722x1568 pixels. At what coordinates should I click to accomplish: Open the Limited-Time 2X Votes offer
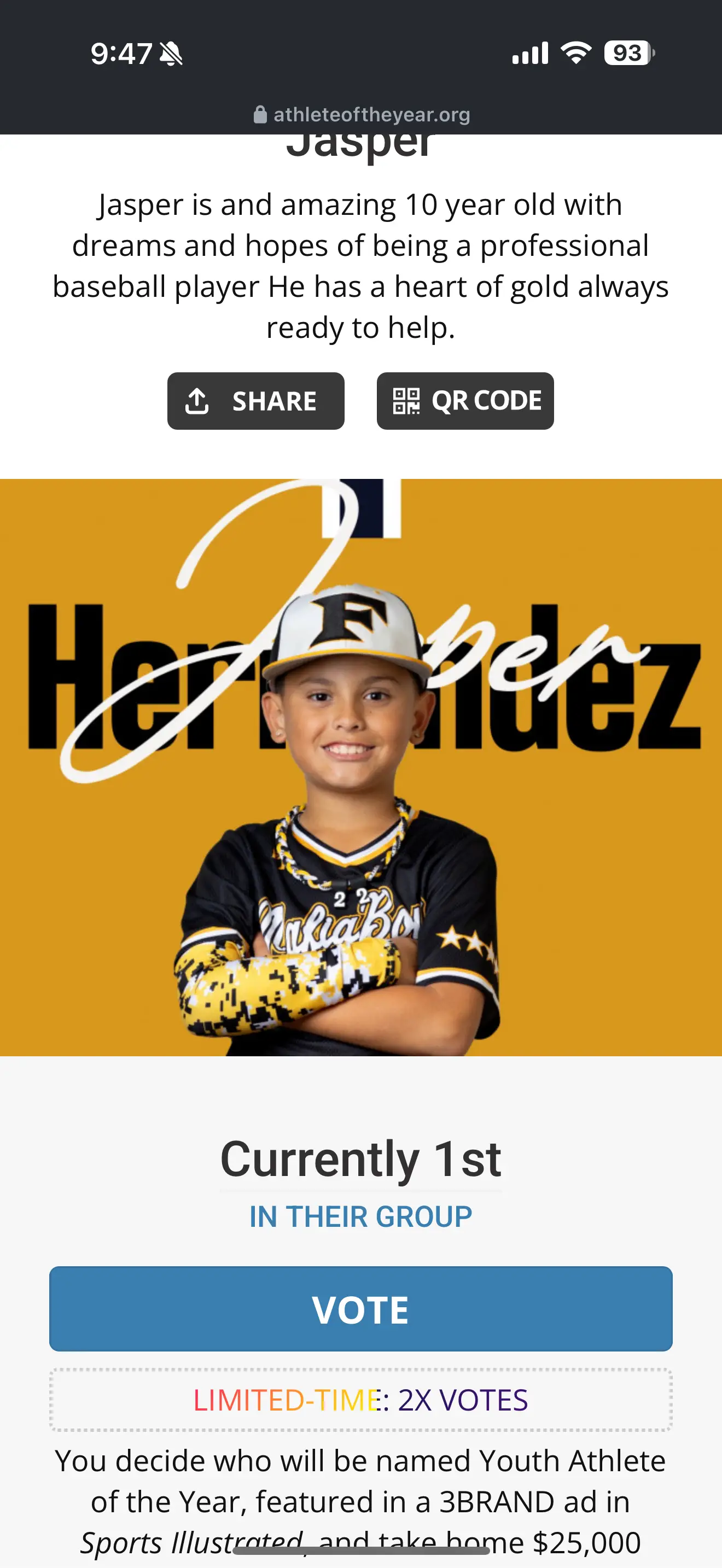(360, 1400)
